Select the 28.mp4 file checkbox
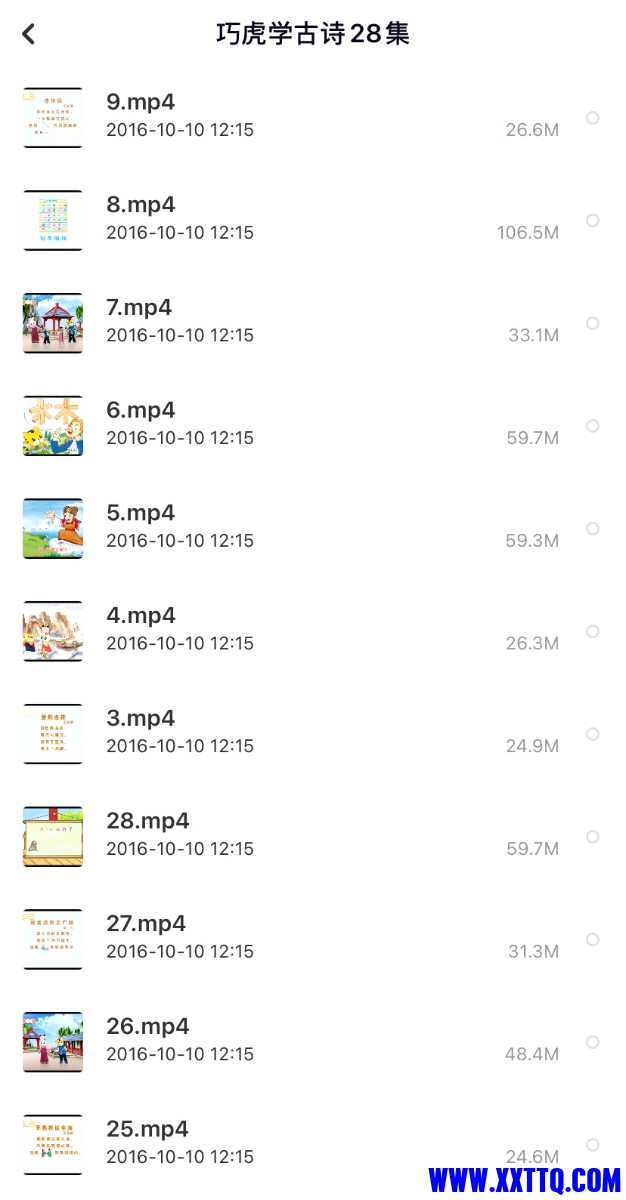 [x=592, y=837]
